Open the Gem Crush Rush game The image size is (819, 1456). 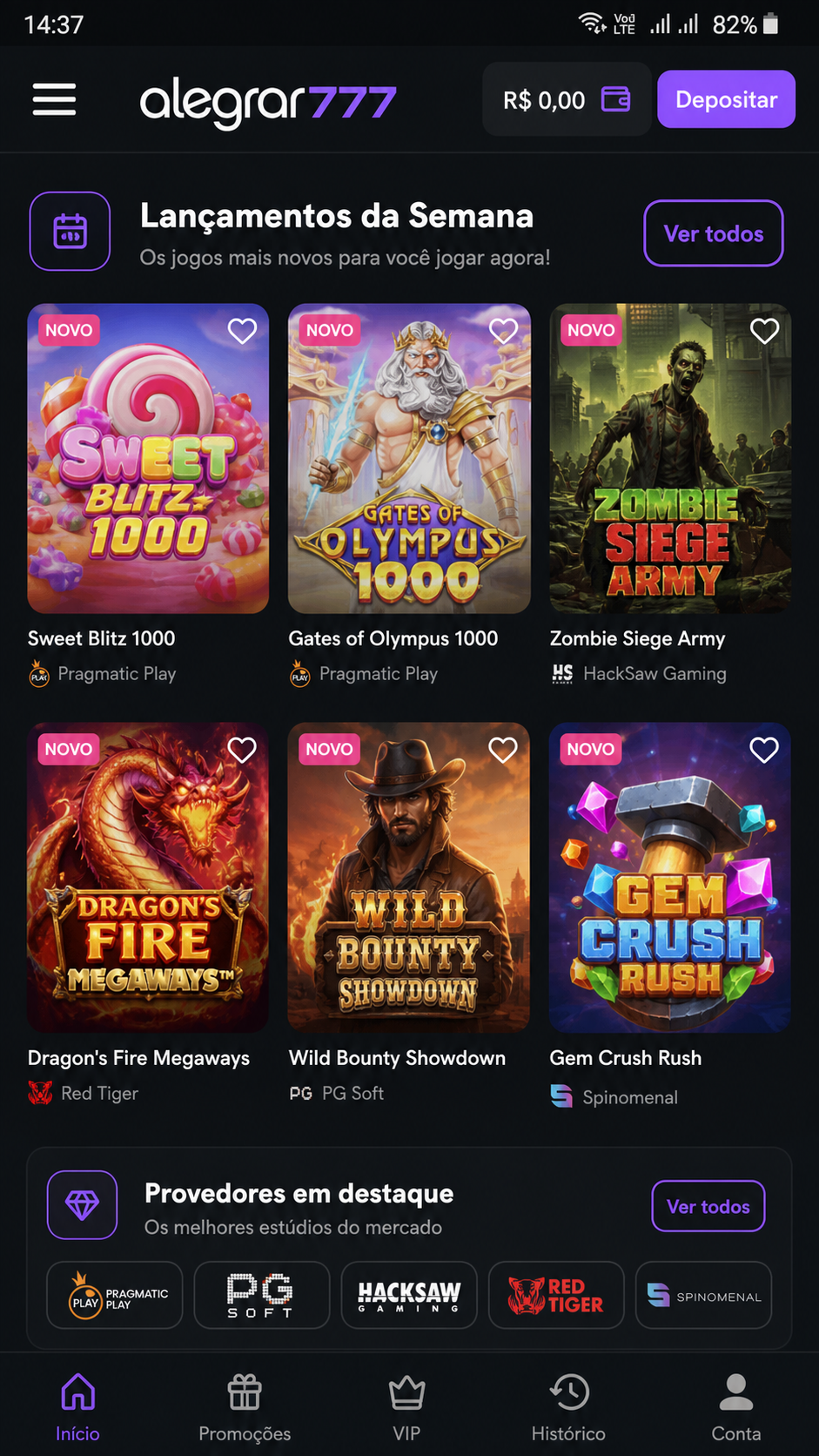[x=670, y=878]
